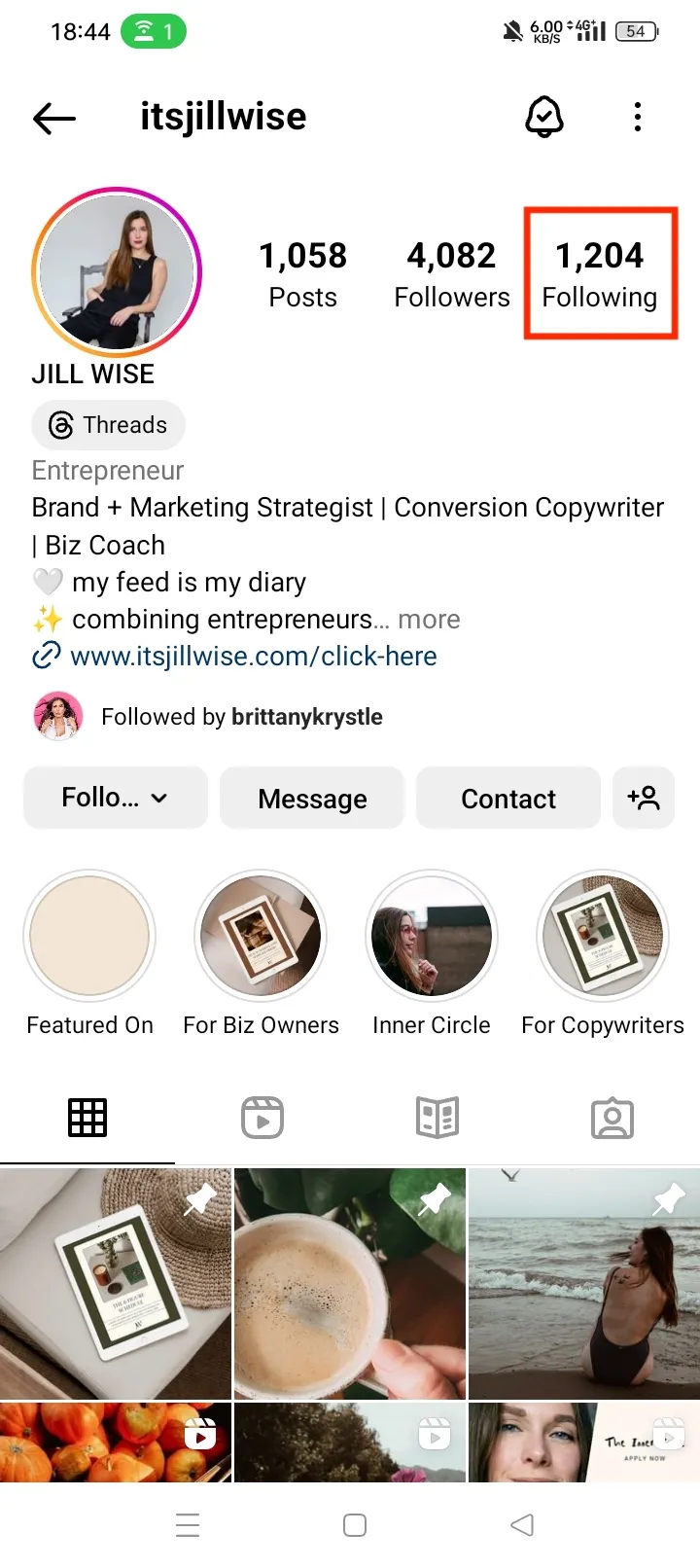700x1568 pixels.
Task: Switch to the Reels tab
Action: (262, 1118)
